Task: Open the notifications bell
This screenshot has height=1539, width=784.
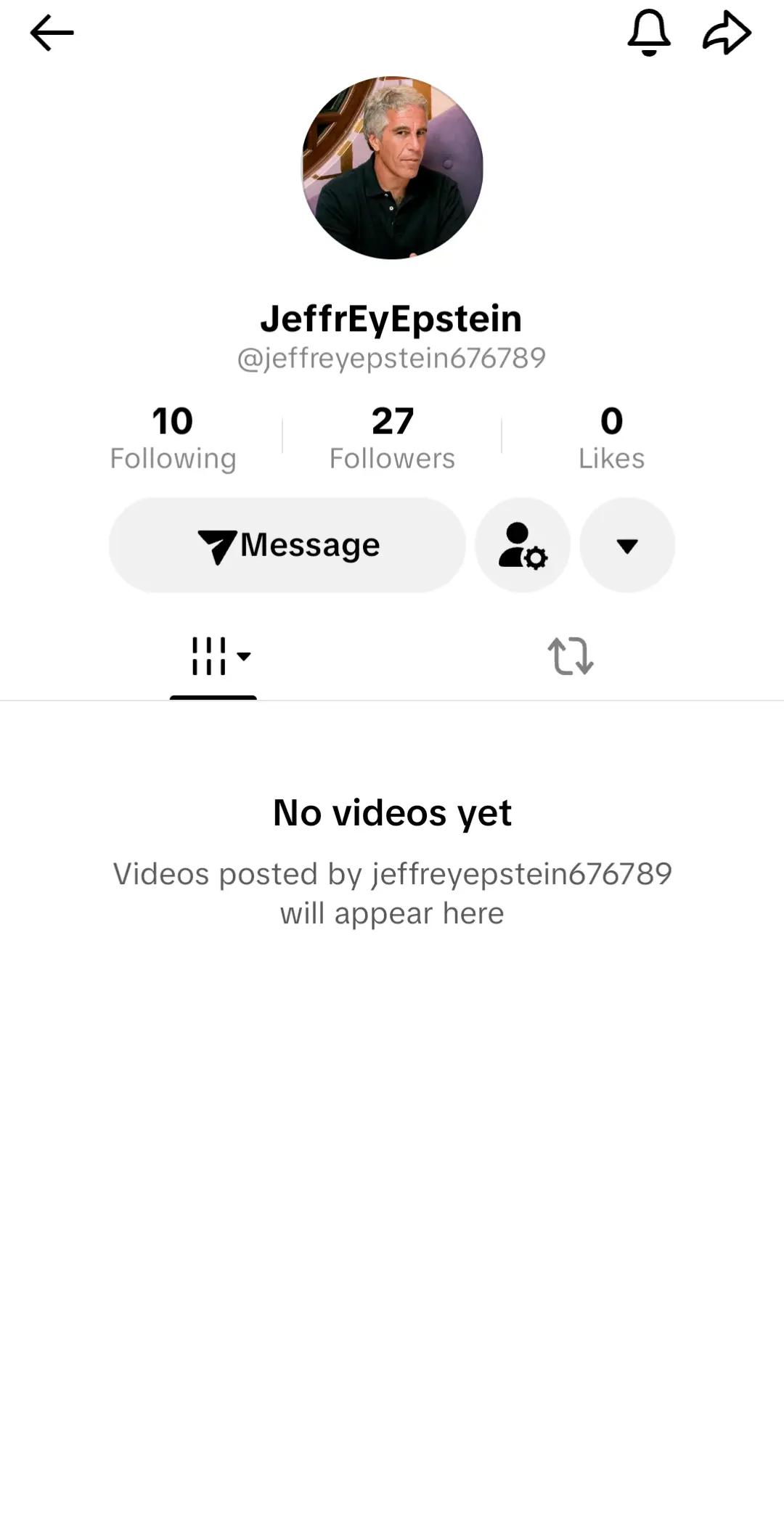Action: tap(648, 33)
